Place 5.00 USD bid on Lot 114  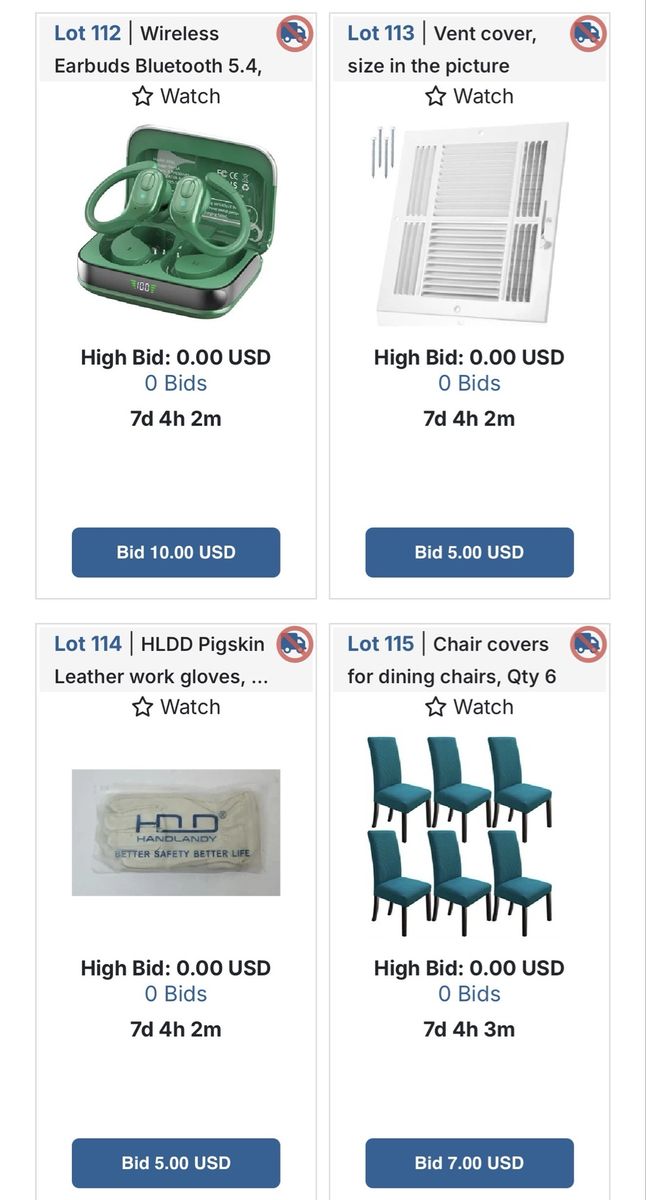click(176, 1163)
